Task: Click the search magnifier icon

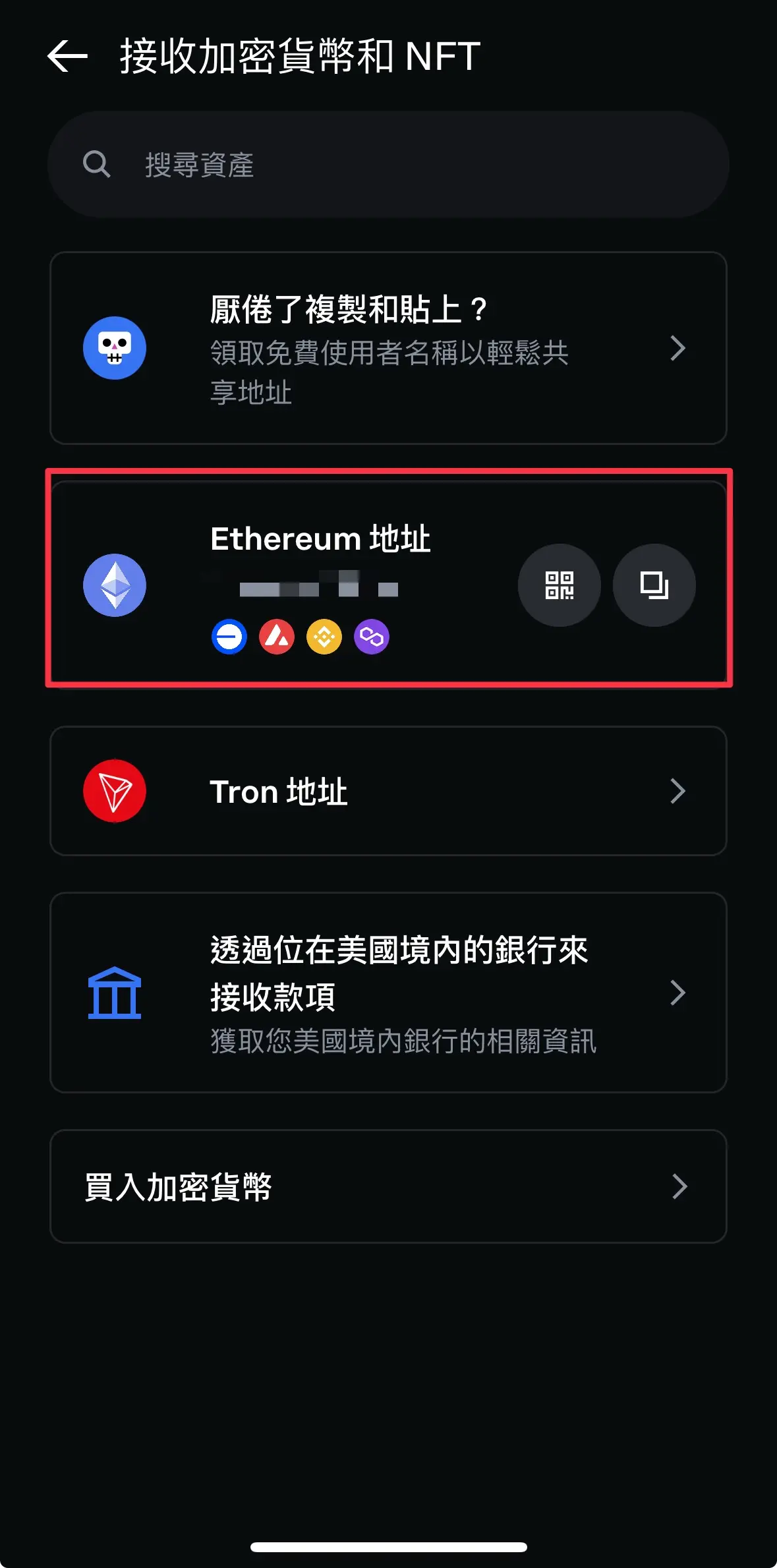Action: pyautogui.click(x=97, y=163)
